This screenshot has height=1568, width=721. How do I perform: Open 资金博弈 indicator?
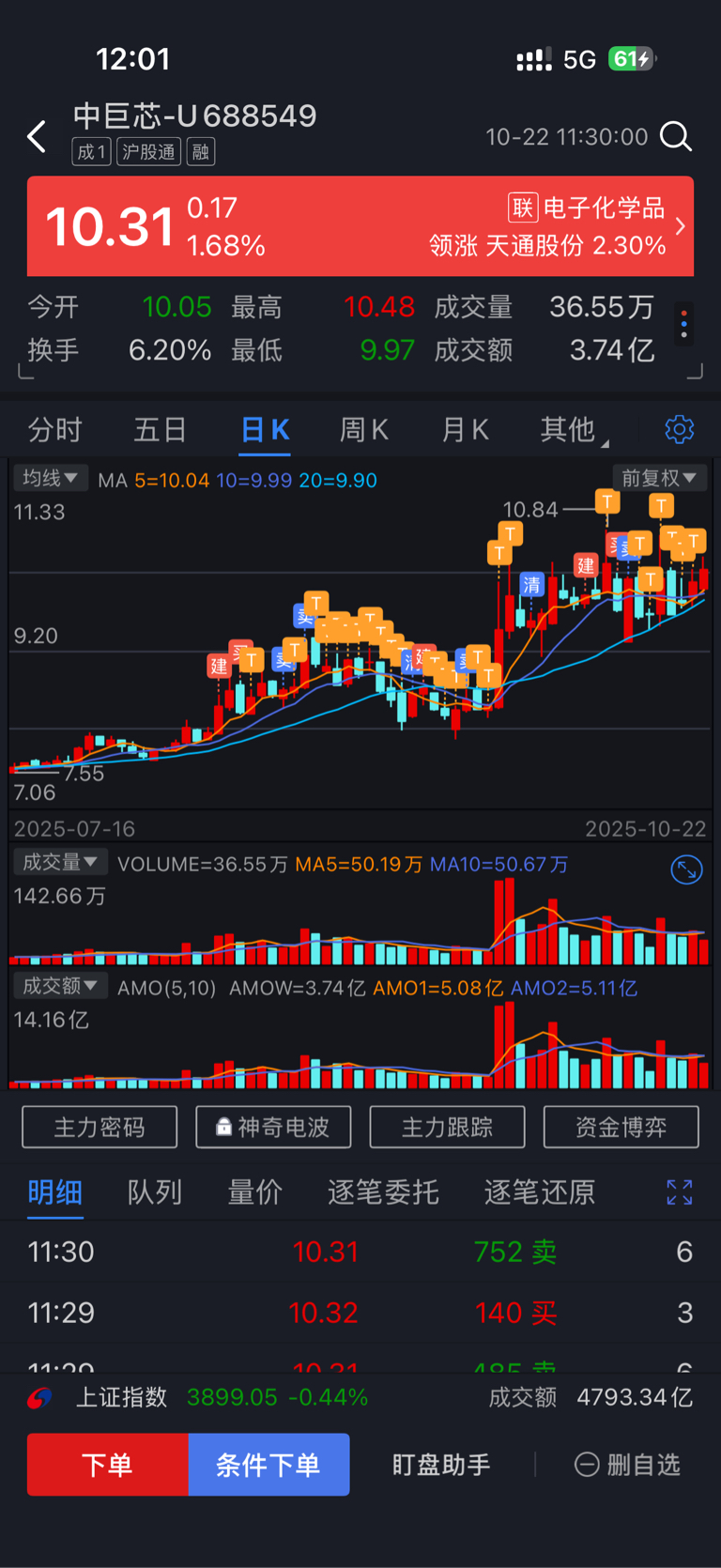(x=621, y=1127)
